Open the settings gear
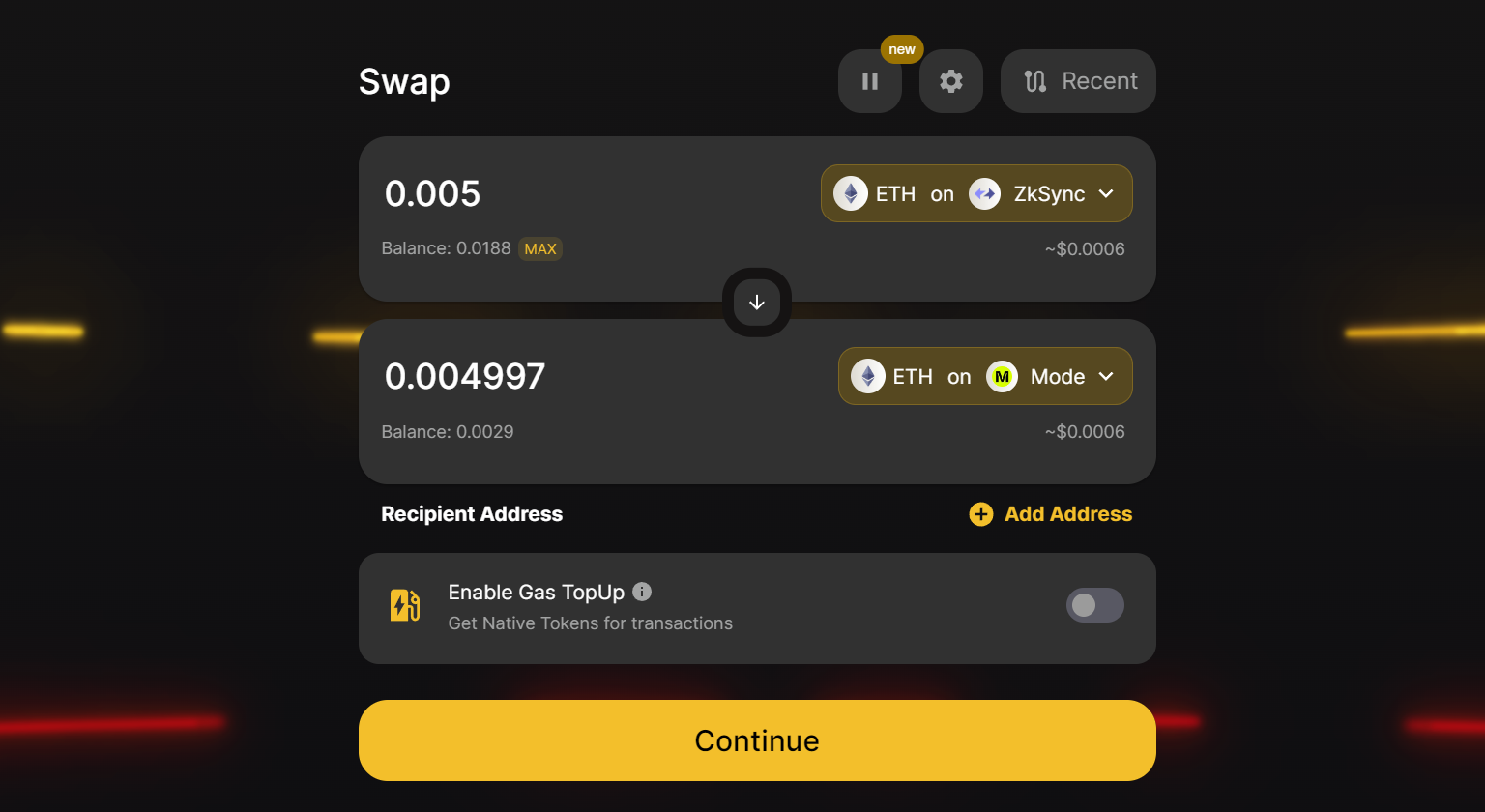This screenshot has height=812, width=1485. point(951,81)
